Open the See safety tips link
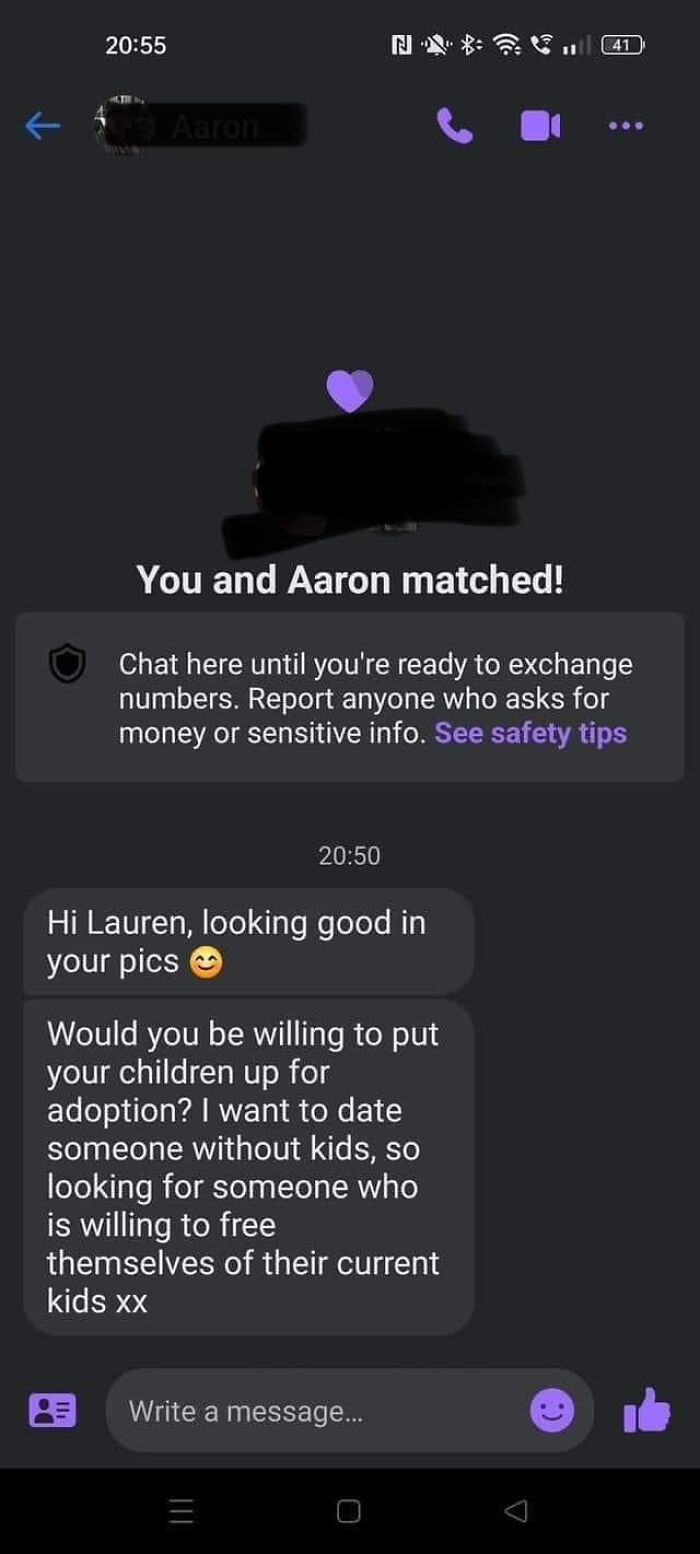This screenshot has width=700, height=1554. click(x=530, y=733)
